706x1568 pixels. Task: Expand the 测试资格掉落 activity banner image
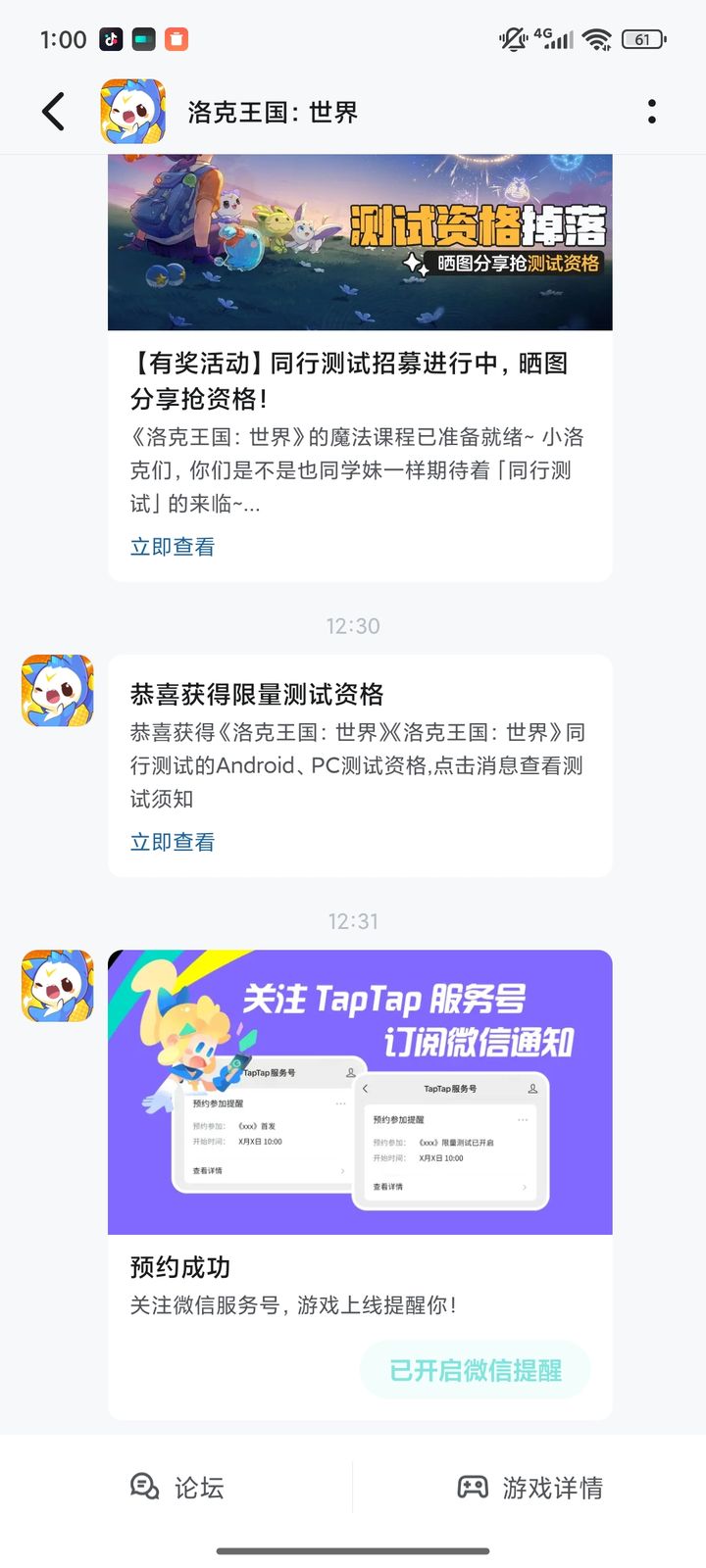360,239
